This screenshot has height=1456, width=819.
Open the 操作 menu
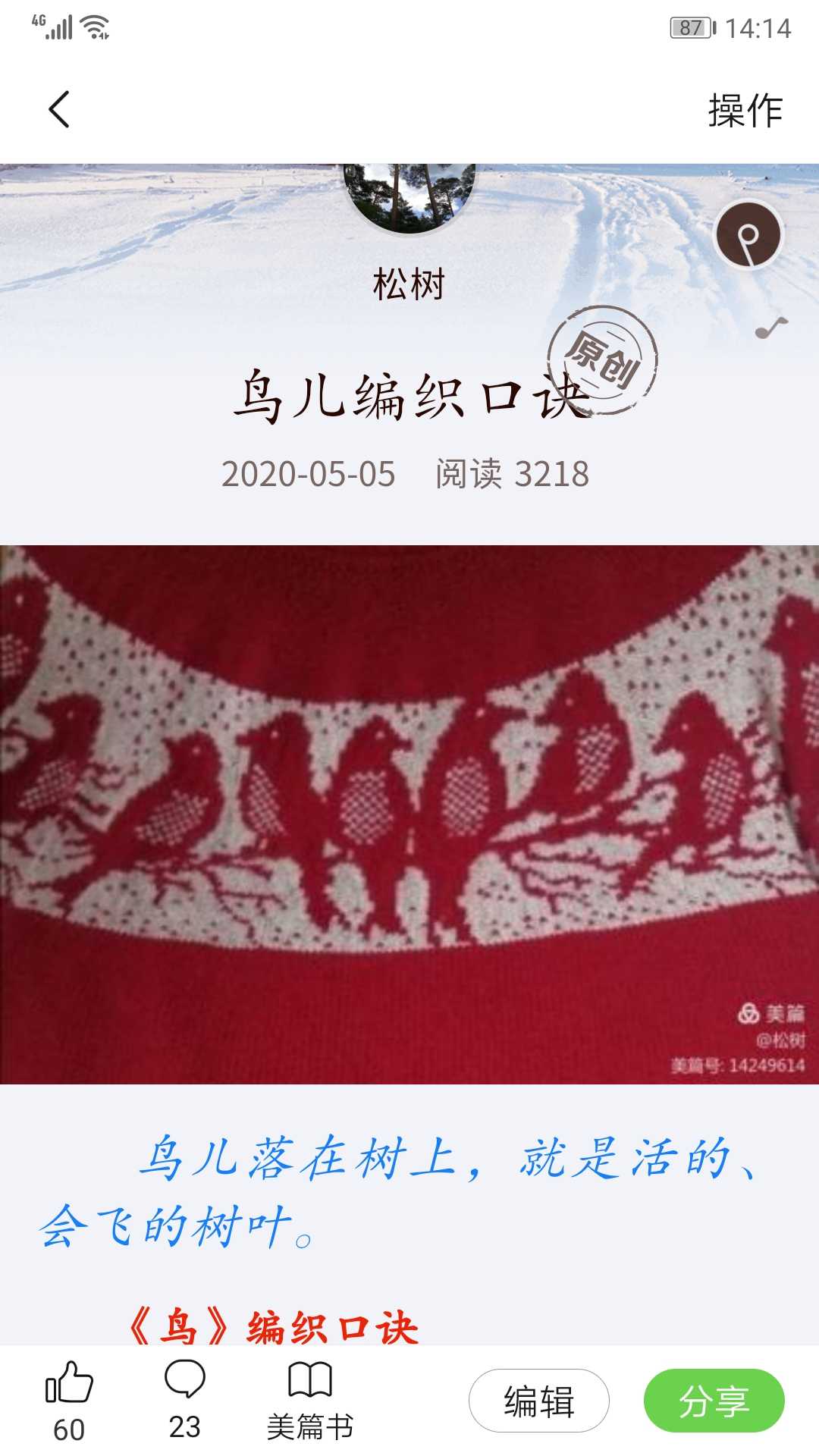pyautogui.click(x=745, y=111)
